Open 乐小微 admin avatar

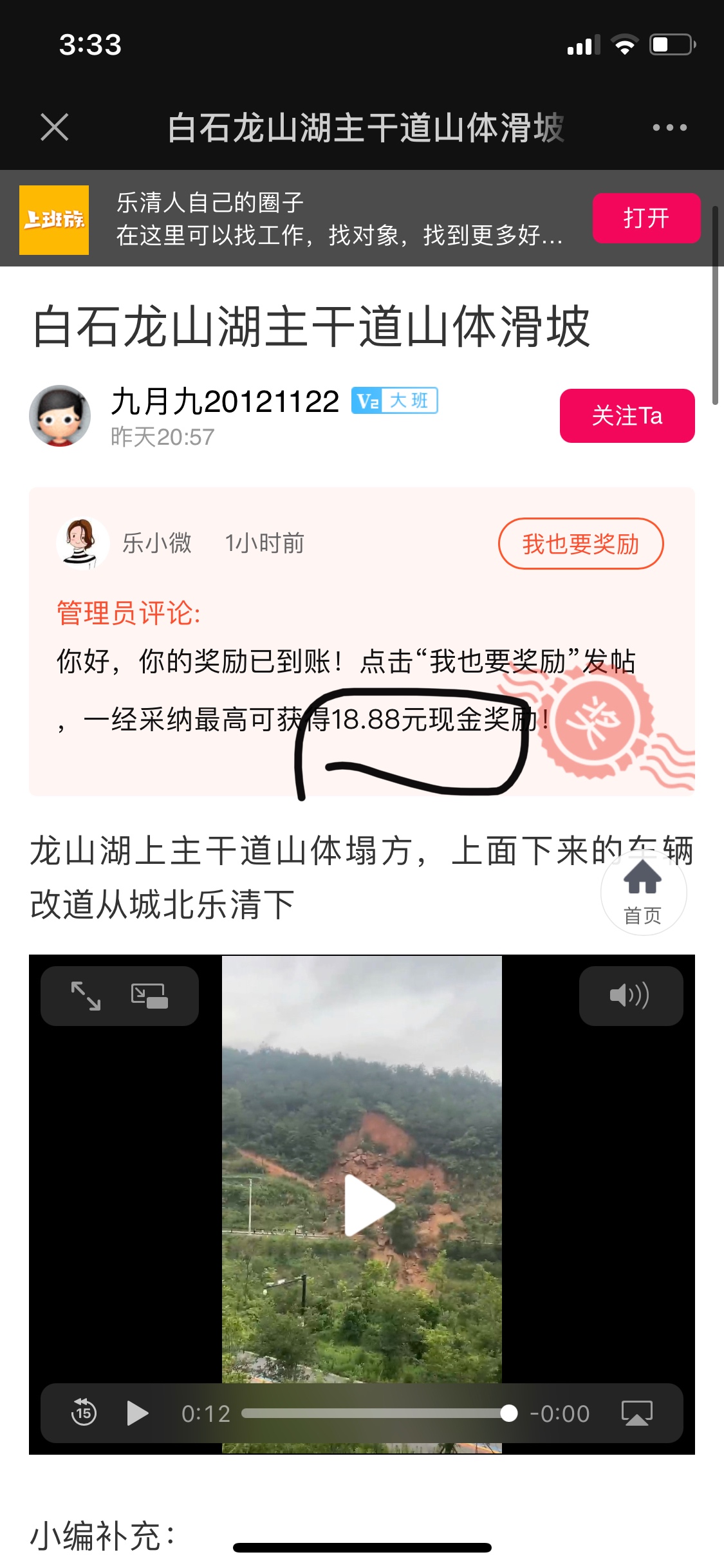tap(82, 543)
